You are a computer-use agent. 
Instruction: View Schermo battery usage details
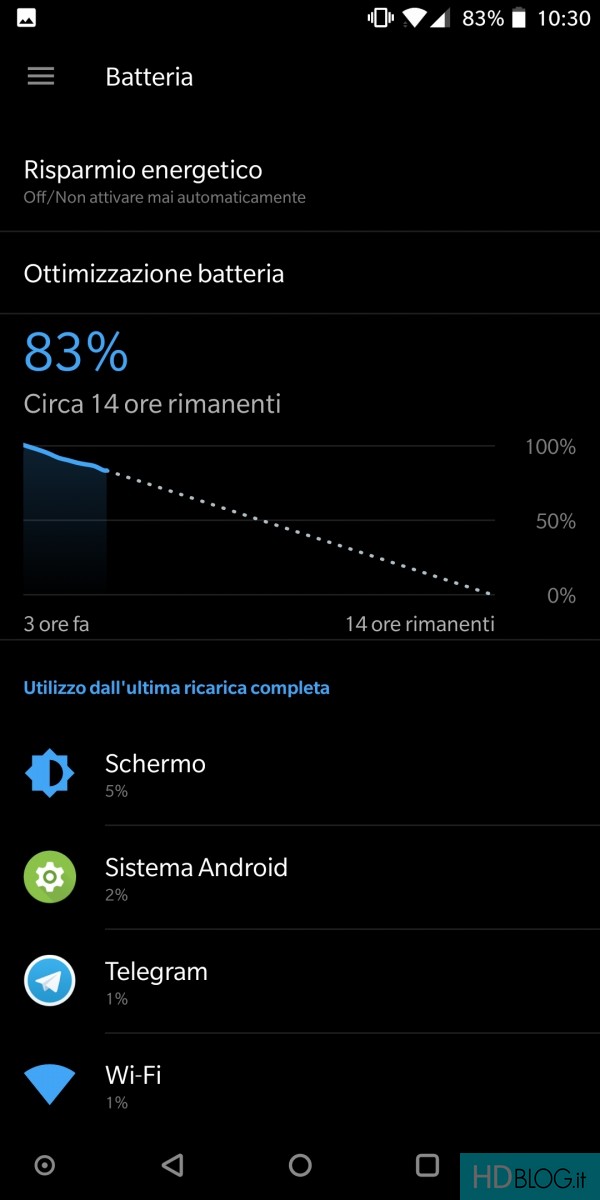coord(300,774)
